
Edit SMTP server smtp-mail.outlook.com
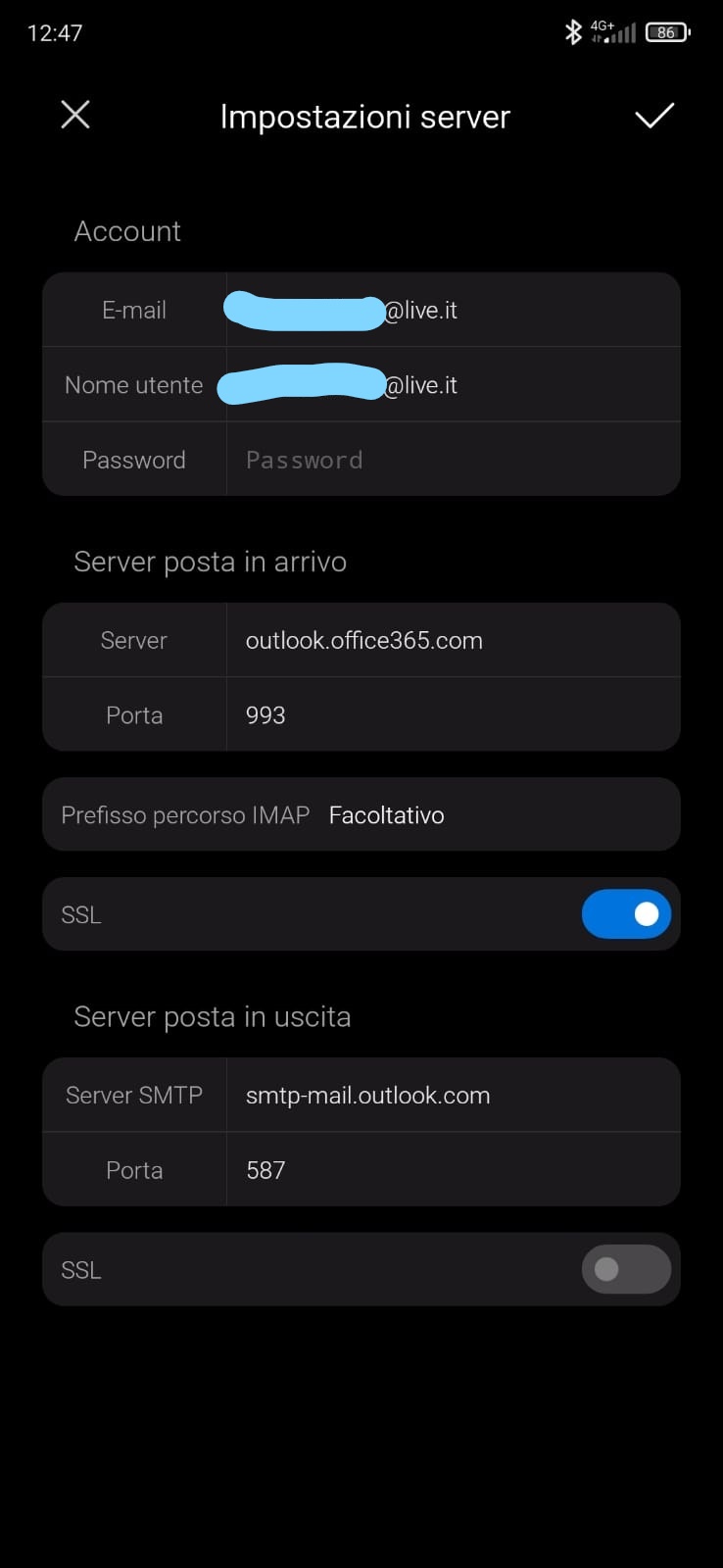[451, 1095]
